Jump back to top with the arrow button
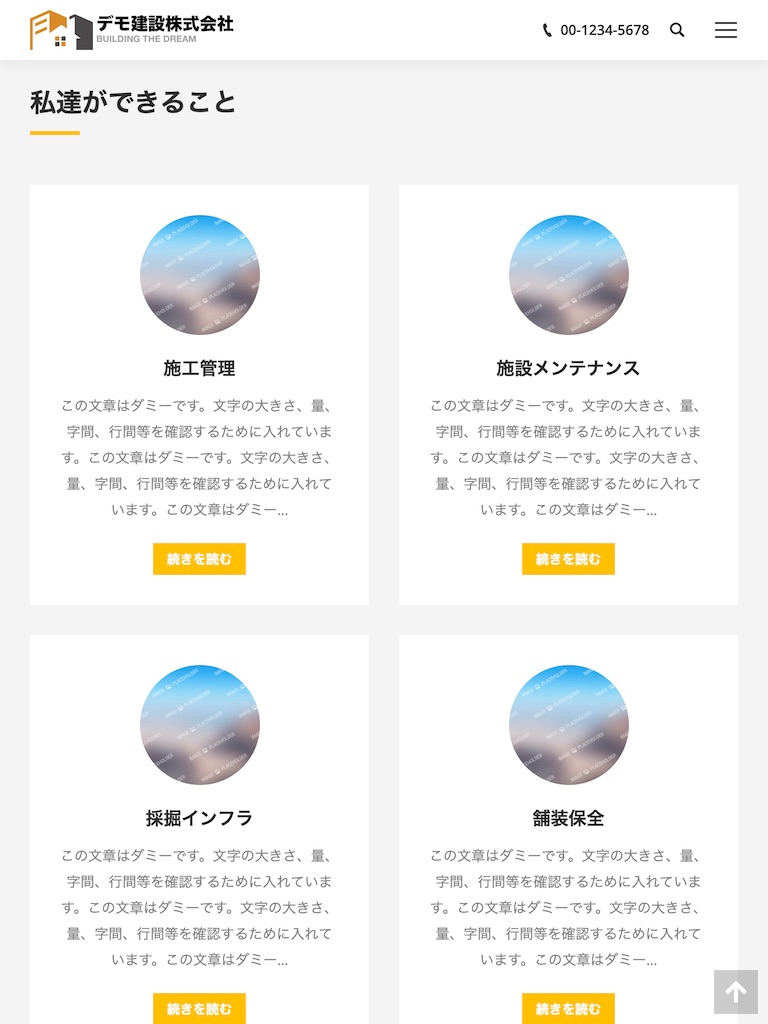 [x=736, y=992]
